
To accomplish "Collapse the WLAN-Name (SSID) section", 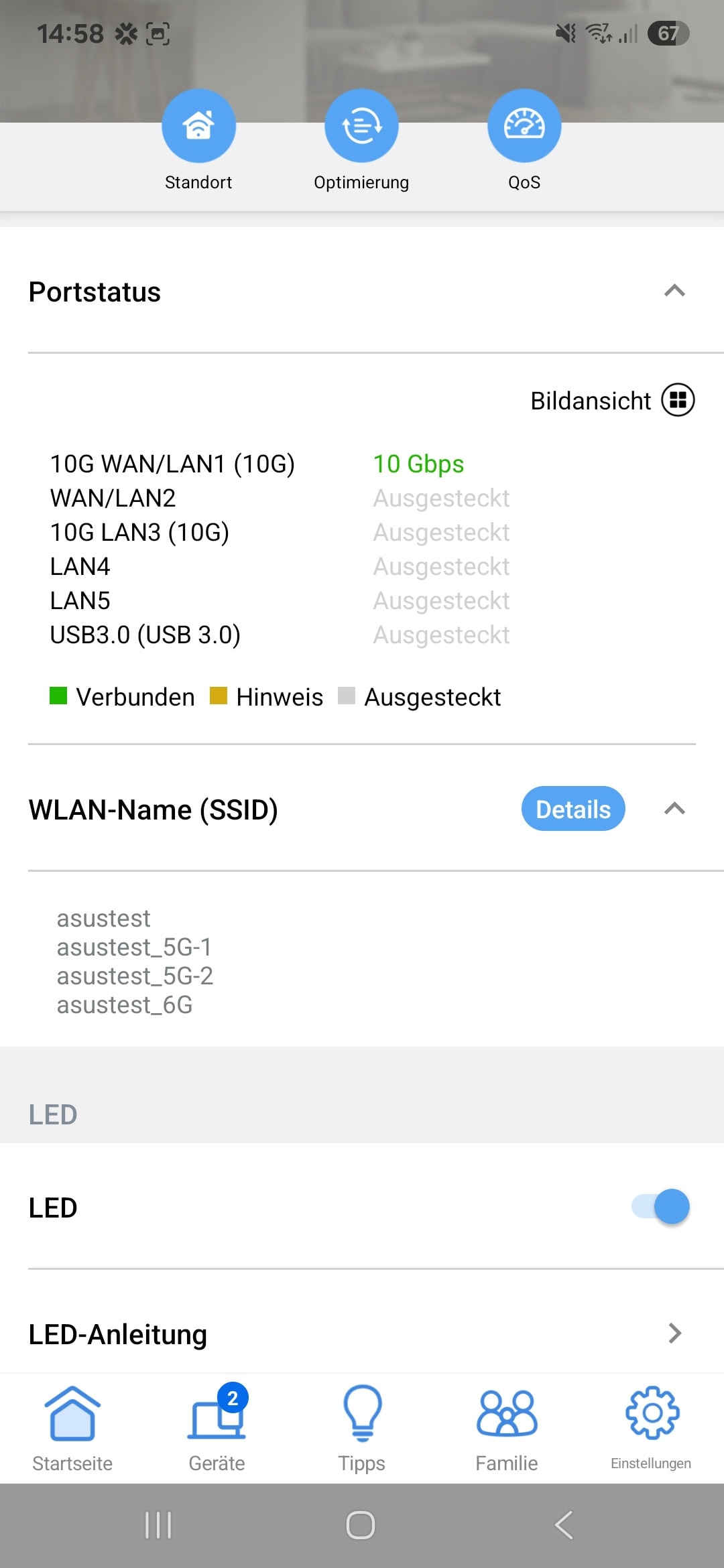I will 674,809.
